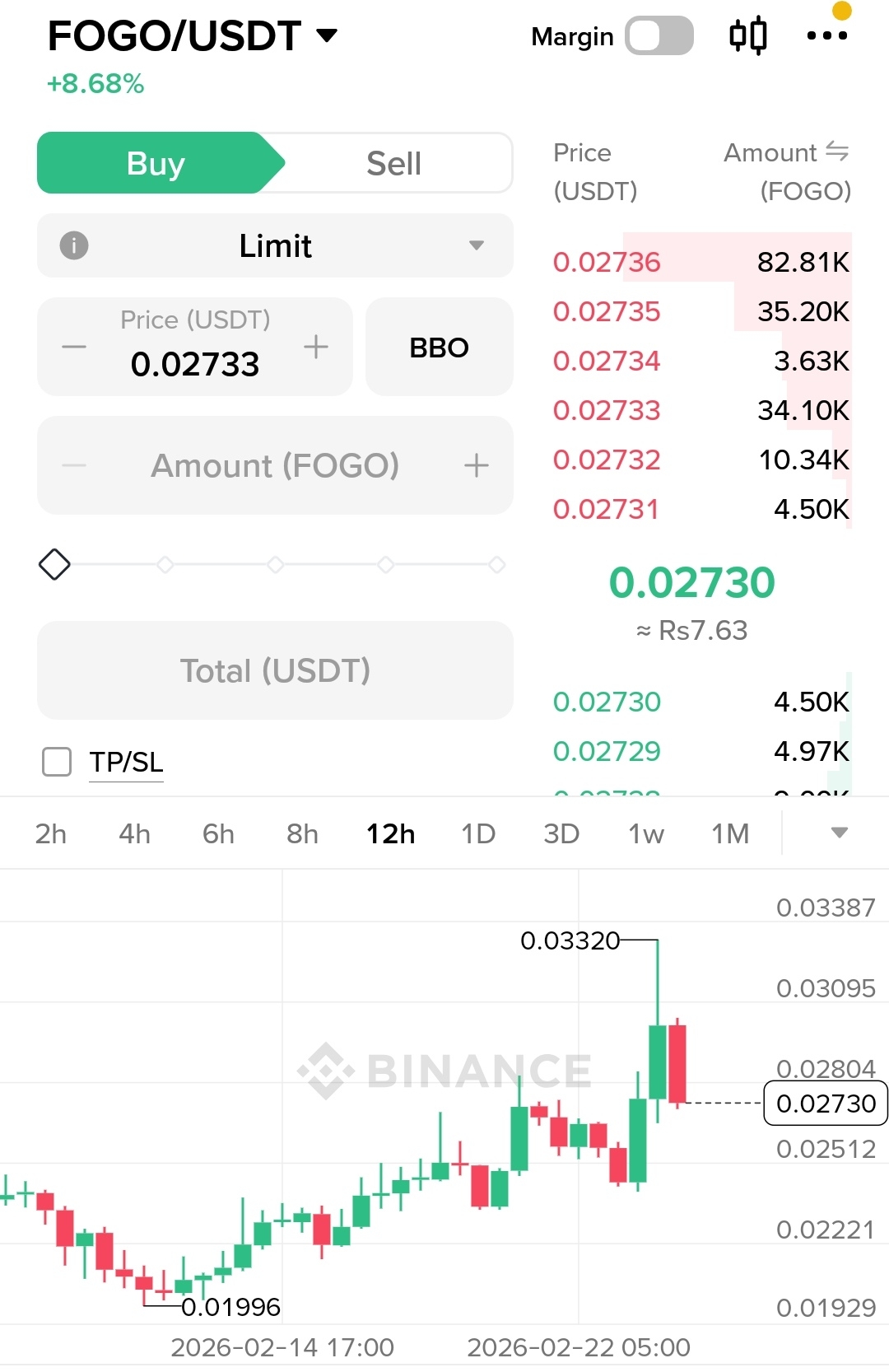
Task: Expand more chart interval options
Action: (839, 833)
